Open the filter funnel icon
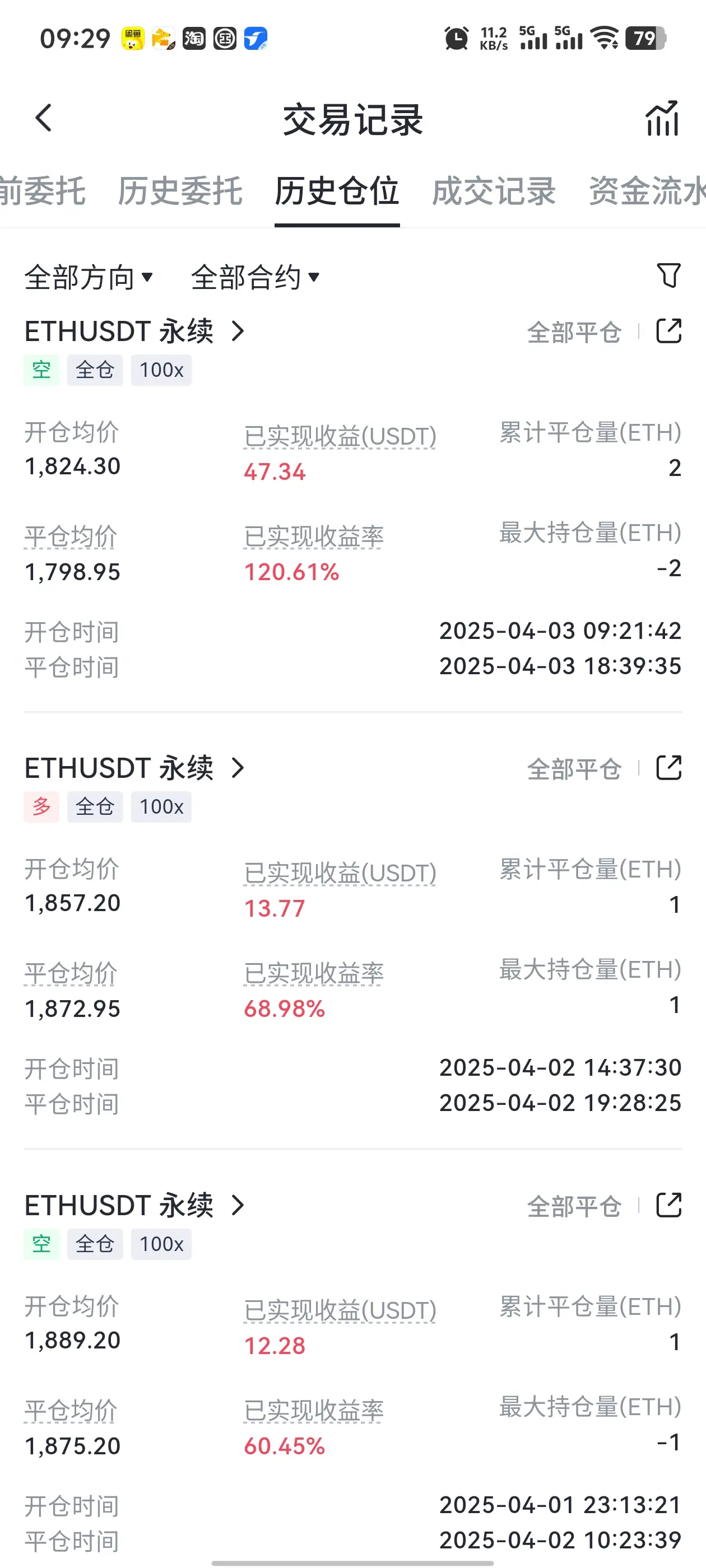706x1568 pixels. [x=668, y=276]
